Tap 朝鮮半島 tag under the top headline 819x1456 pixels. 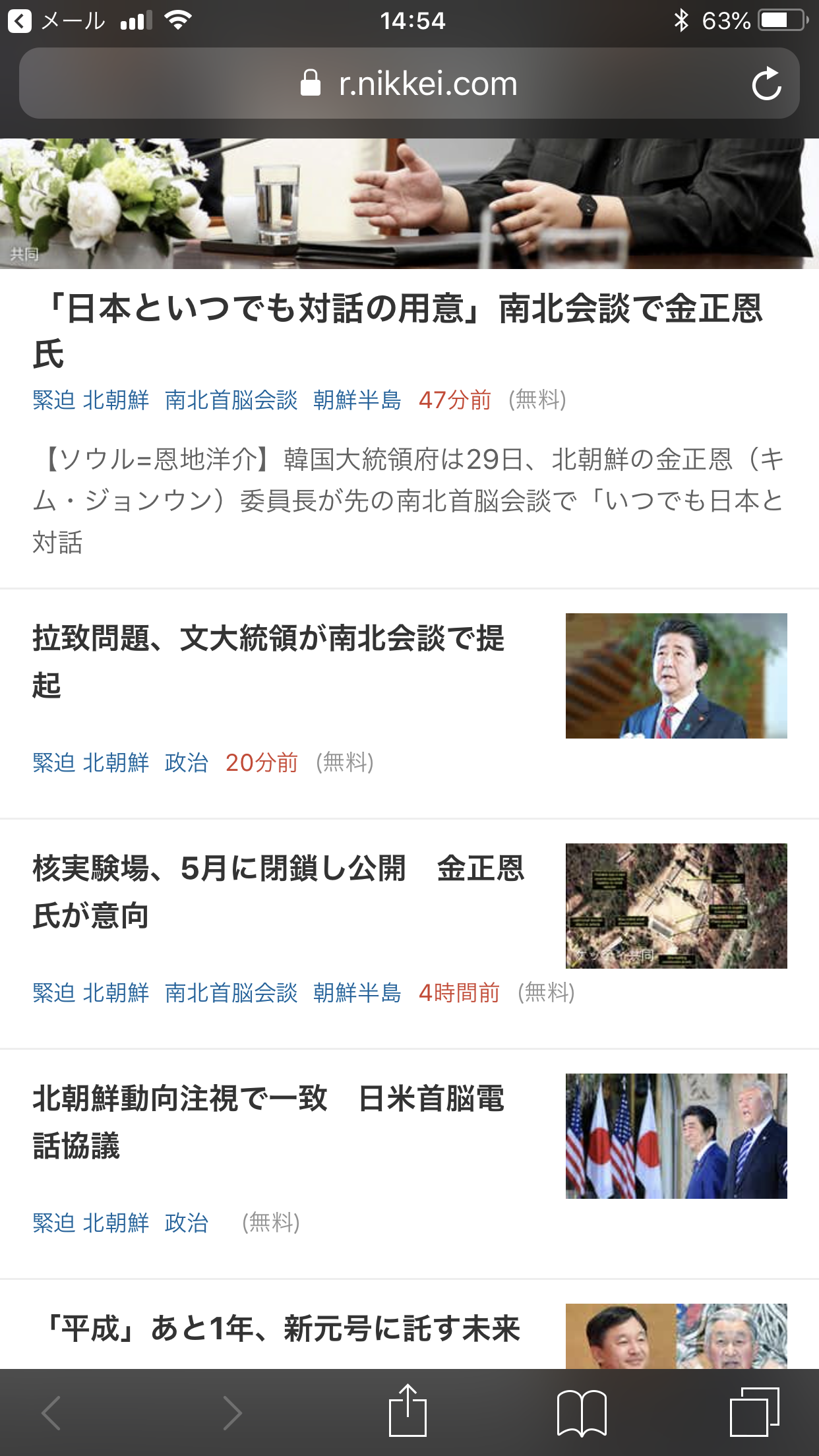coord(357,400)
